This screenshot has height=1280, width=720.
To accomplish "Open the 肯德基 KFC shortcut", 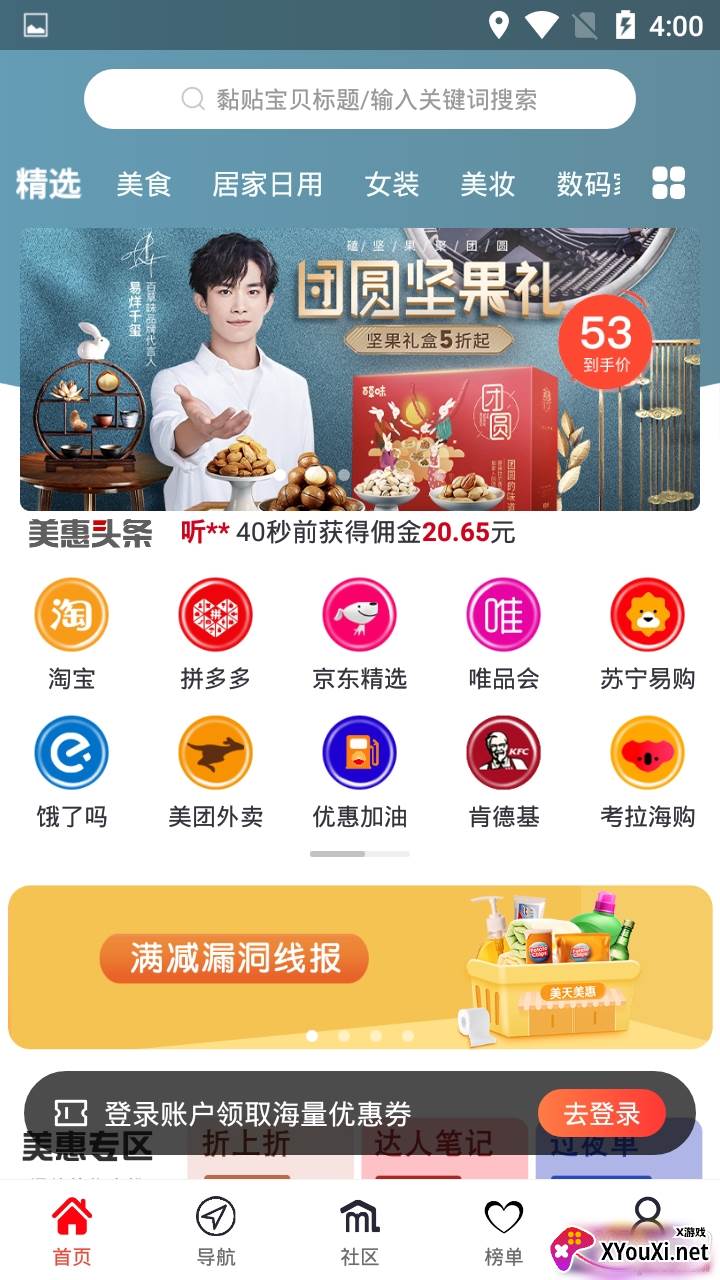I will tap(503, 772).
